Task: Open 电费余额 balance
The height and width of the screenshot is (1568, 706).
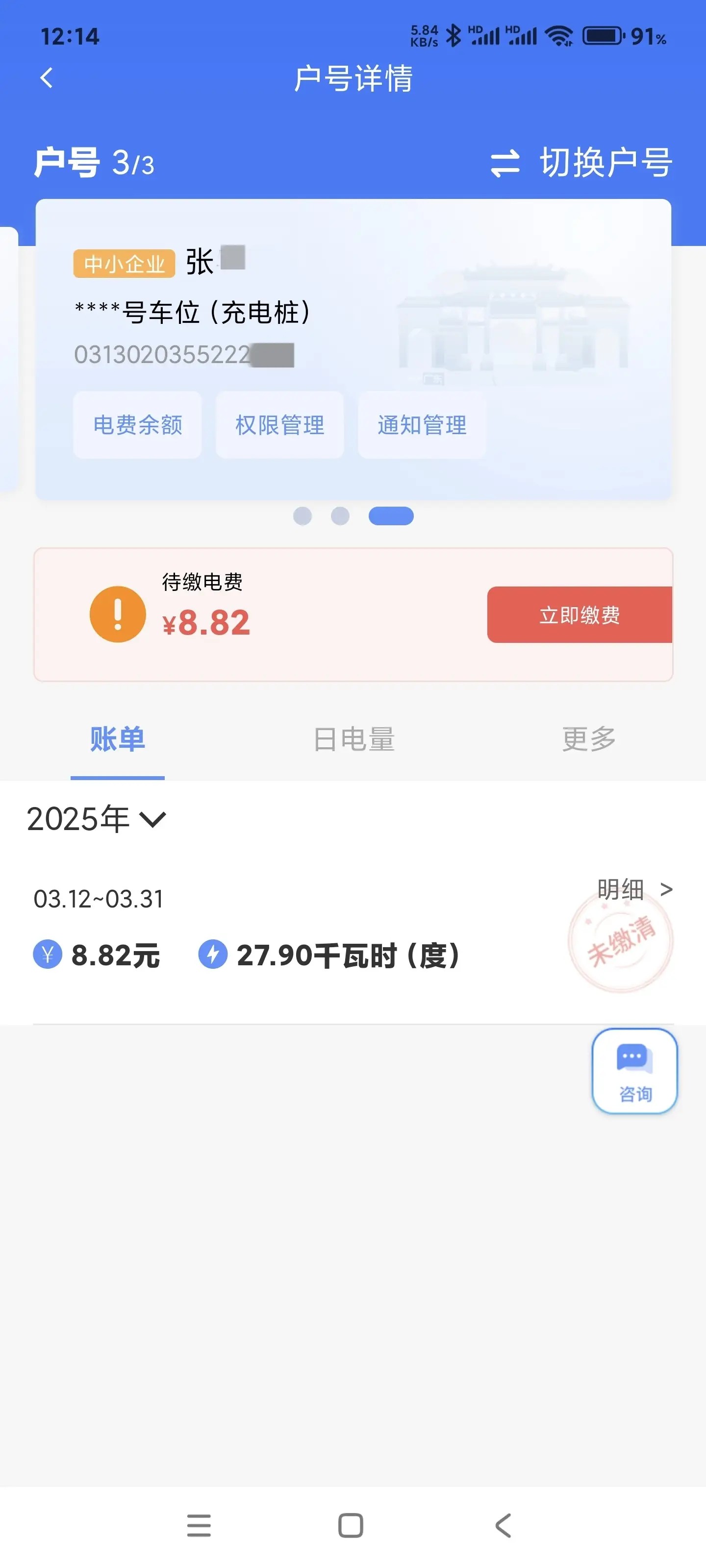Action: (138, 425)
